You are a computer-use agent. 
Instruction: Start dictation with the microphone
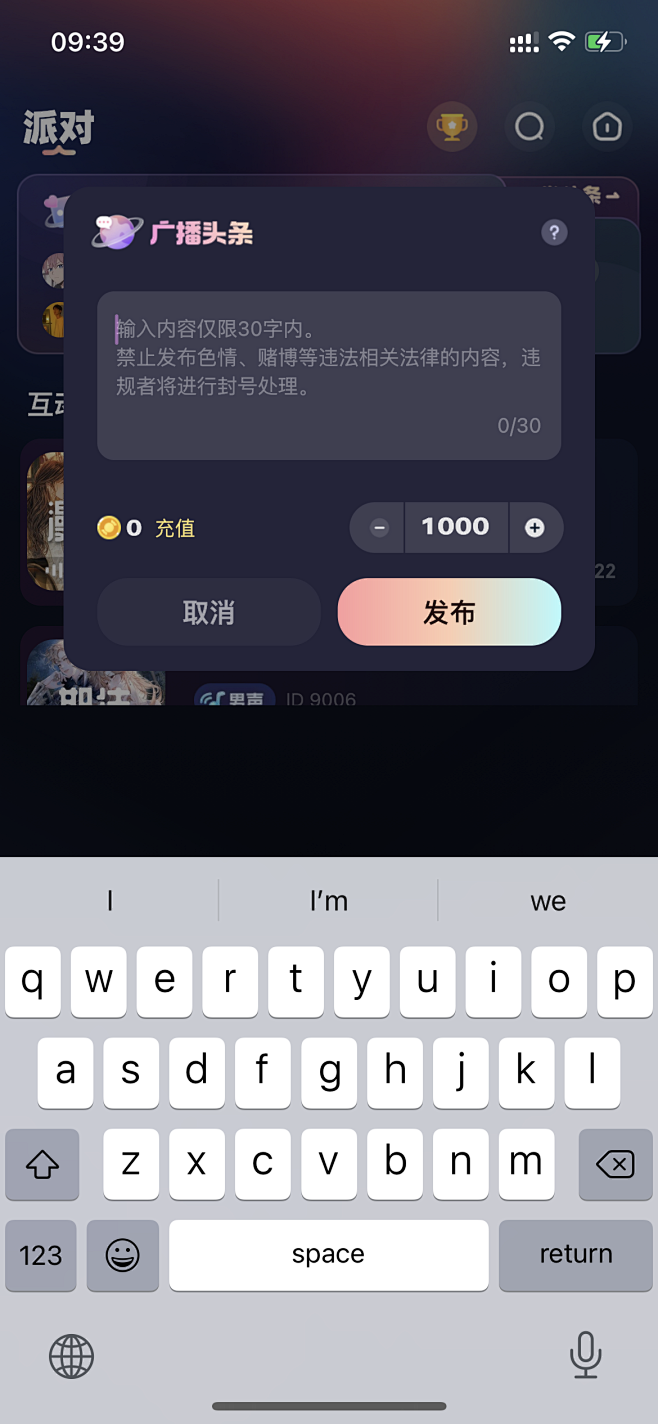pos(585,1356)
